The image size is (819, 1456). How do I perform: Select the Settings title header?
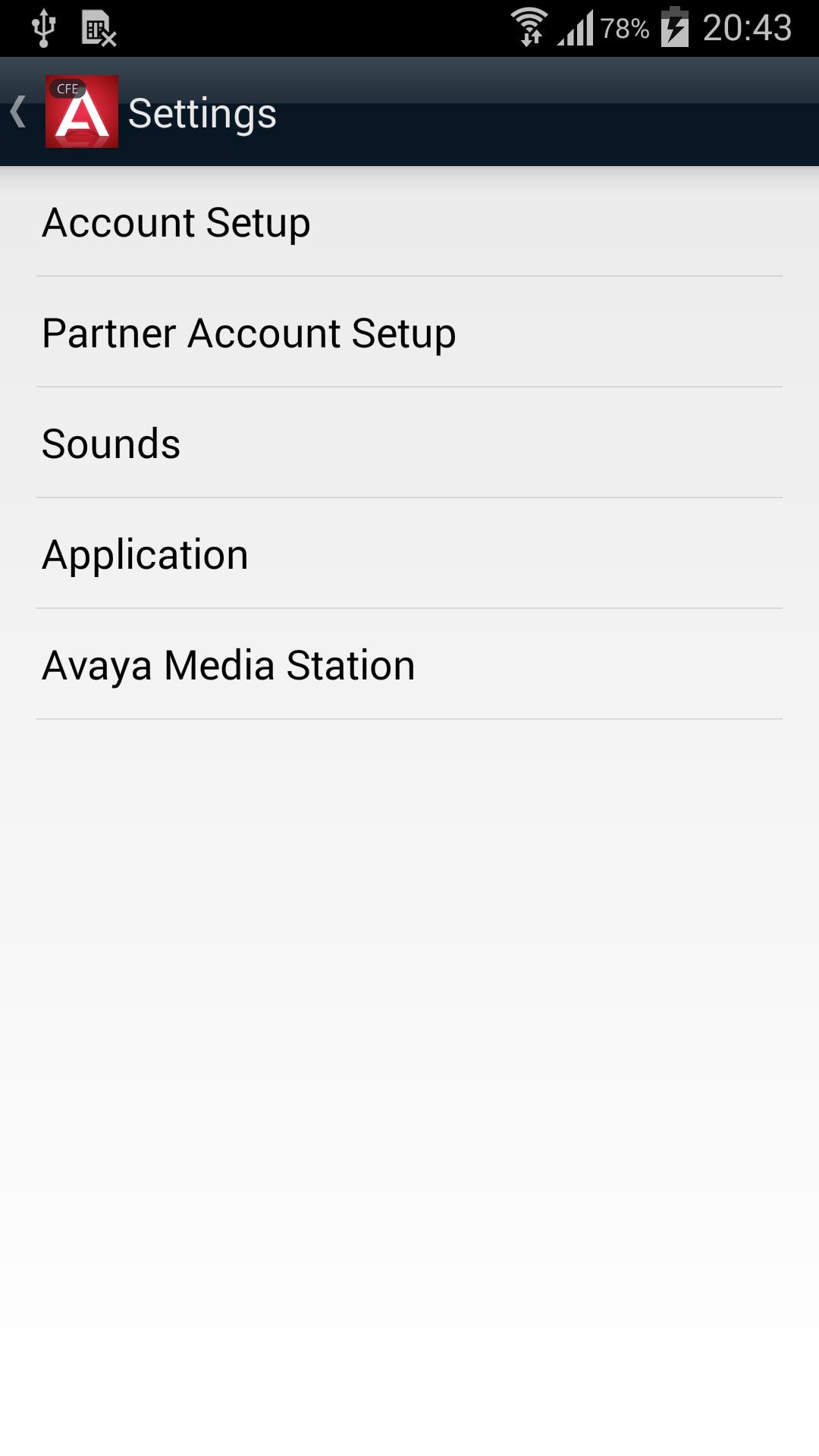pyautogui.click(x=202, y=111)
